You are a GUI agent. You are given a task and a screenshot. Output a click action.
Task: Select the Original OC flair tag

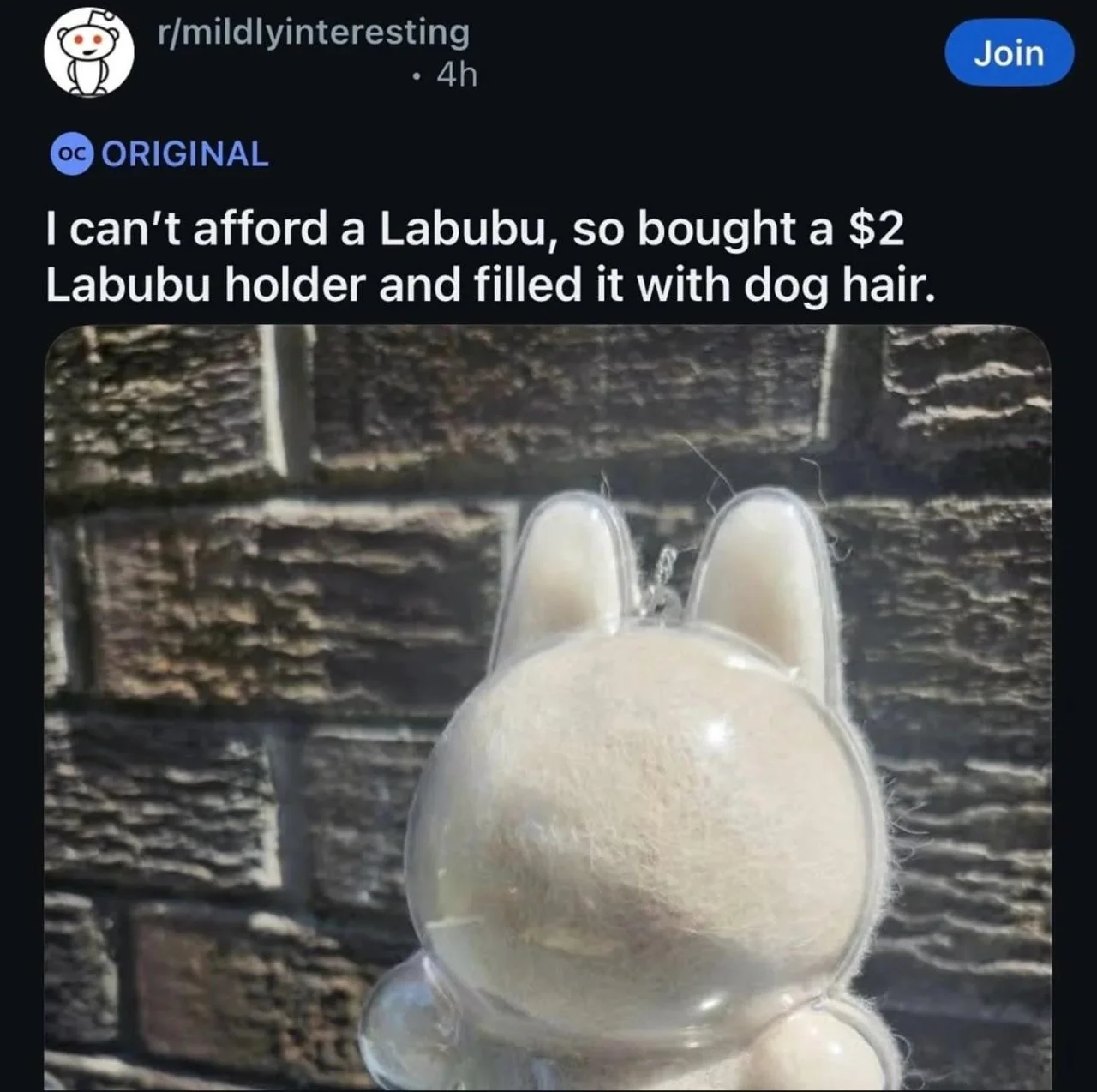[160, 154]
